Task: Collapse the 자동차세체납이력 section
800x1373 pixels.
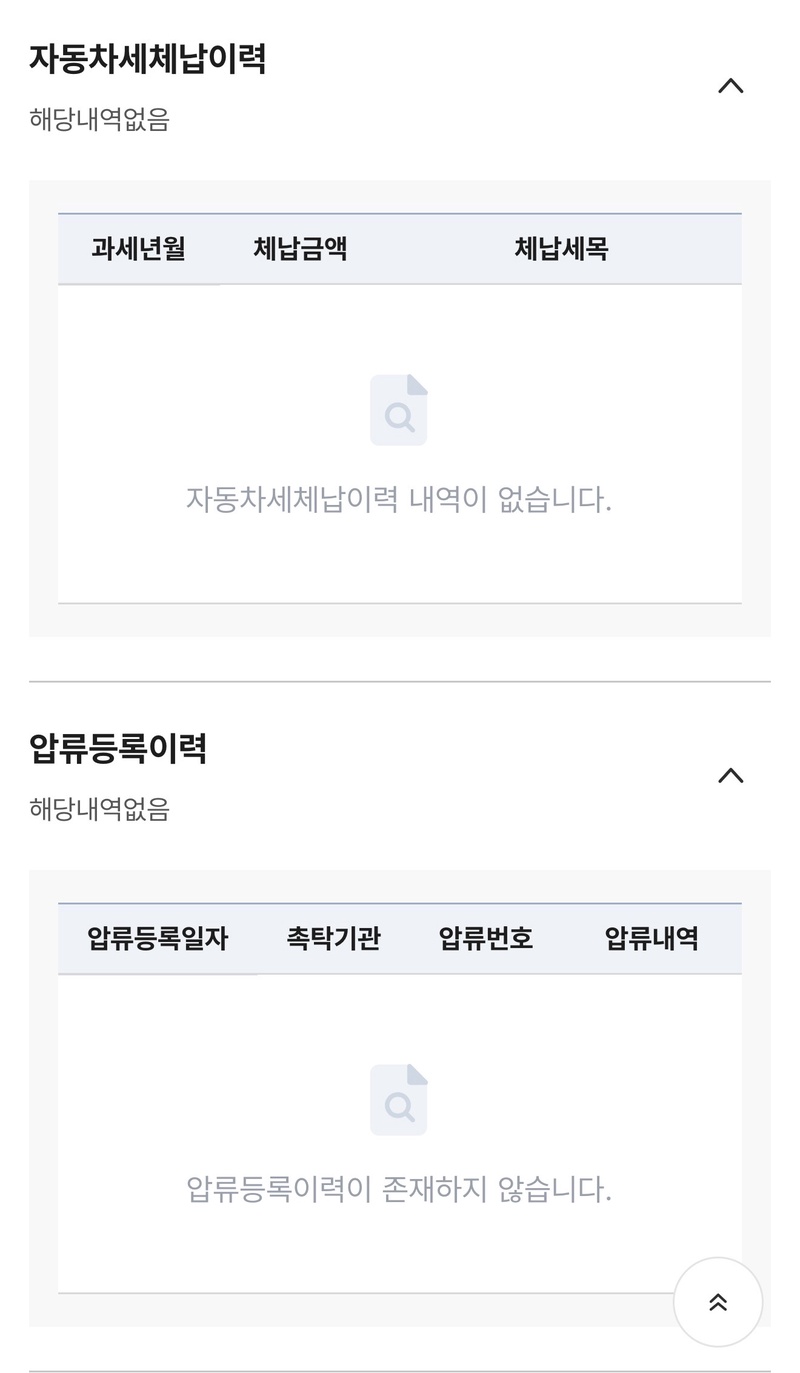Action: point(731,86)
